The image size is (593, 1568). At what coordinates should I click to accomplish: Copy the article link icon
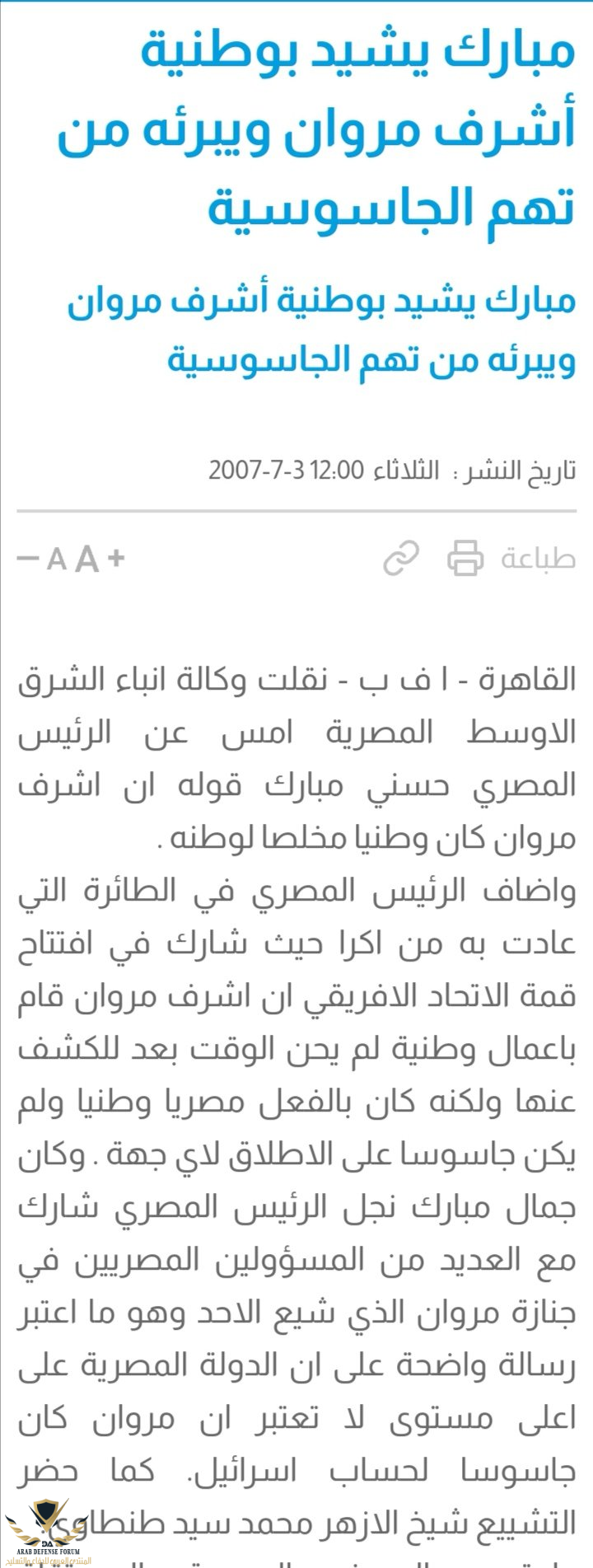point(401,559)
